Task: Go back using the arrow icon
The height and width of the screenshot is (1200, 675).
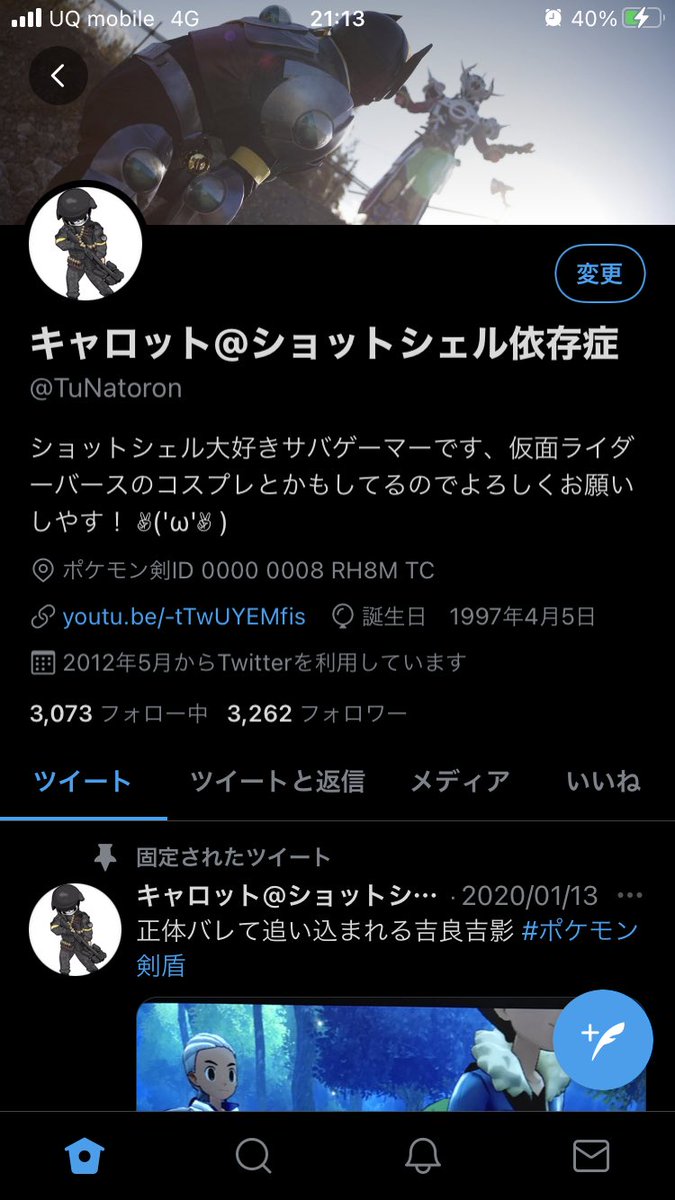Action: (x=58, y=75)
